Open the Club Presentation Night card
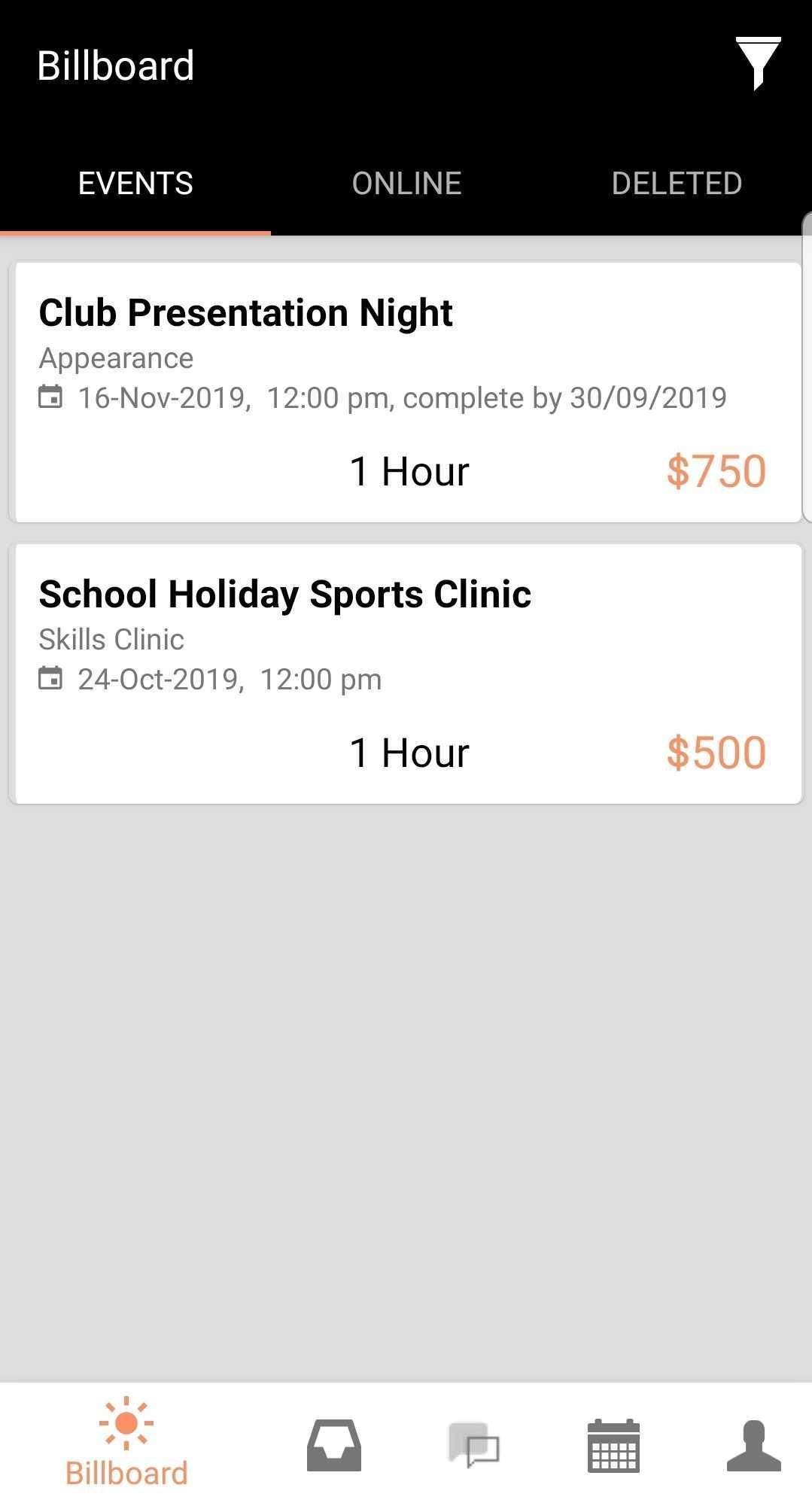Screen dimensions: 812x1509 pyautogui.click(x=408, y=392)
